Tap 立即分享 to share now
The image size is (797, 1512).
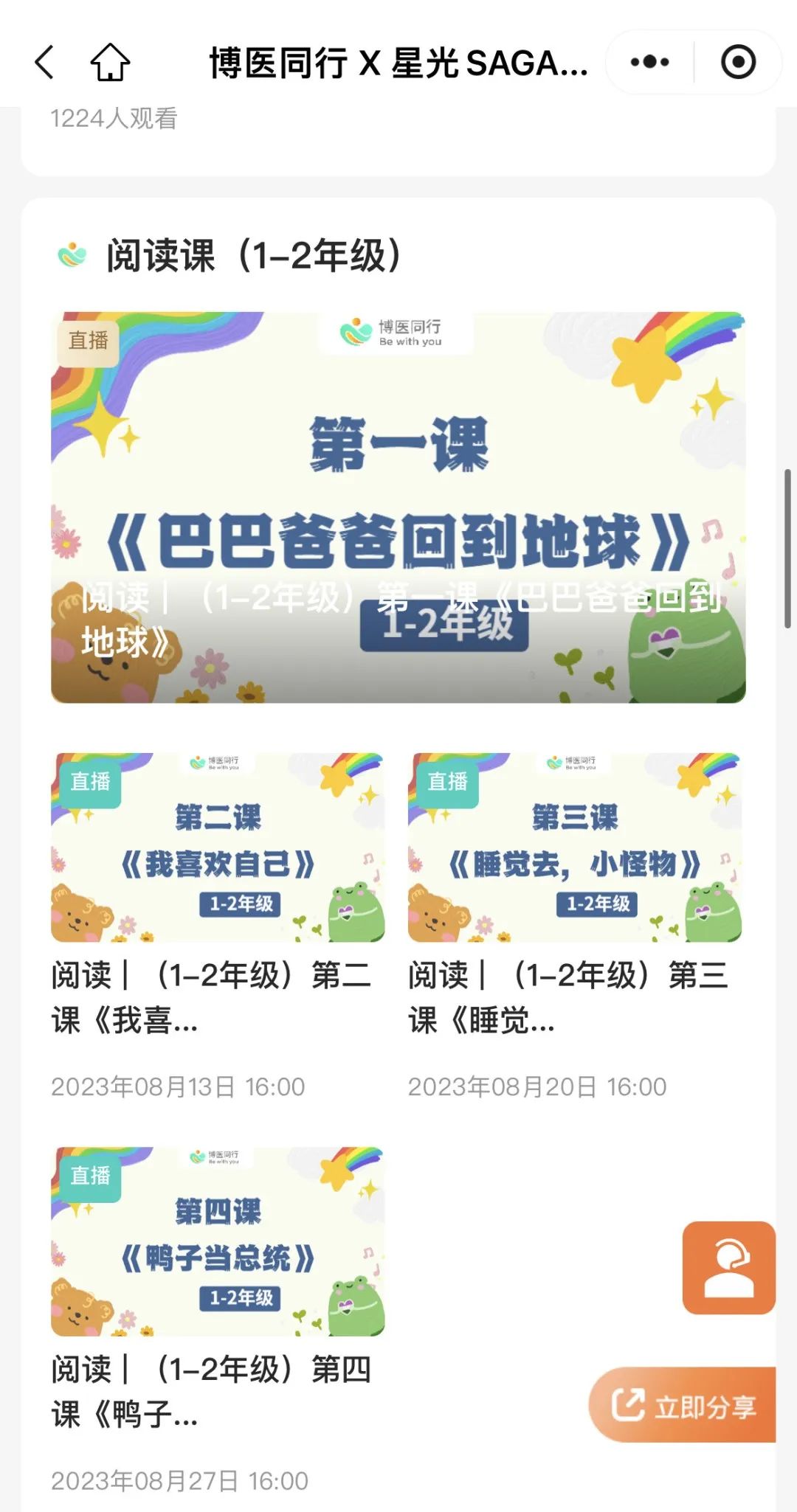click(x=683, y=1405)
